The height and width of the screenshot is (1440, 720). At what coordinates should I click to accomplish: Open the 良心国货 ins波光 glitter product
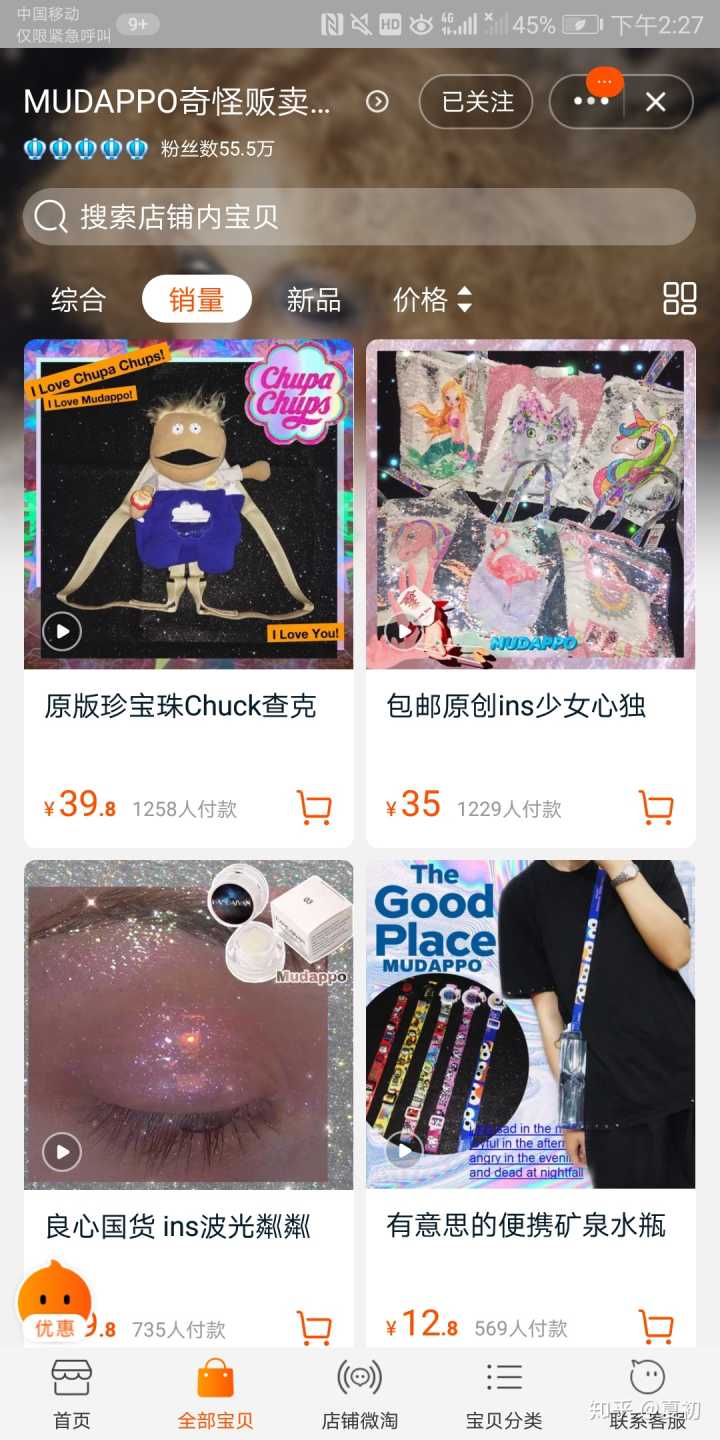189,1024
